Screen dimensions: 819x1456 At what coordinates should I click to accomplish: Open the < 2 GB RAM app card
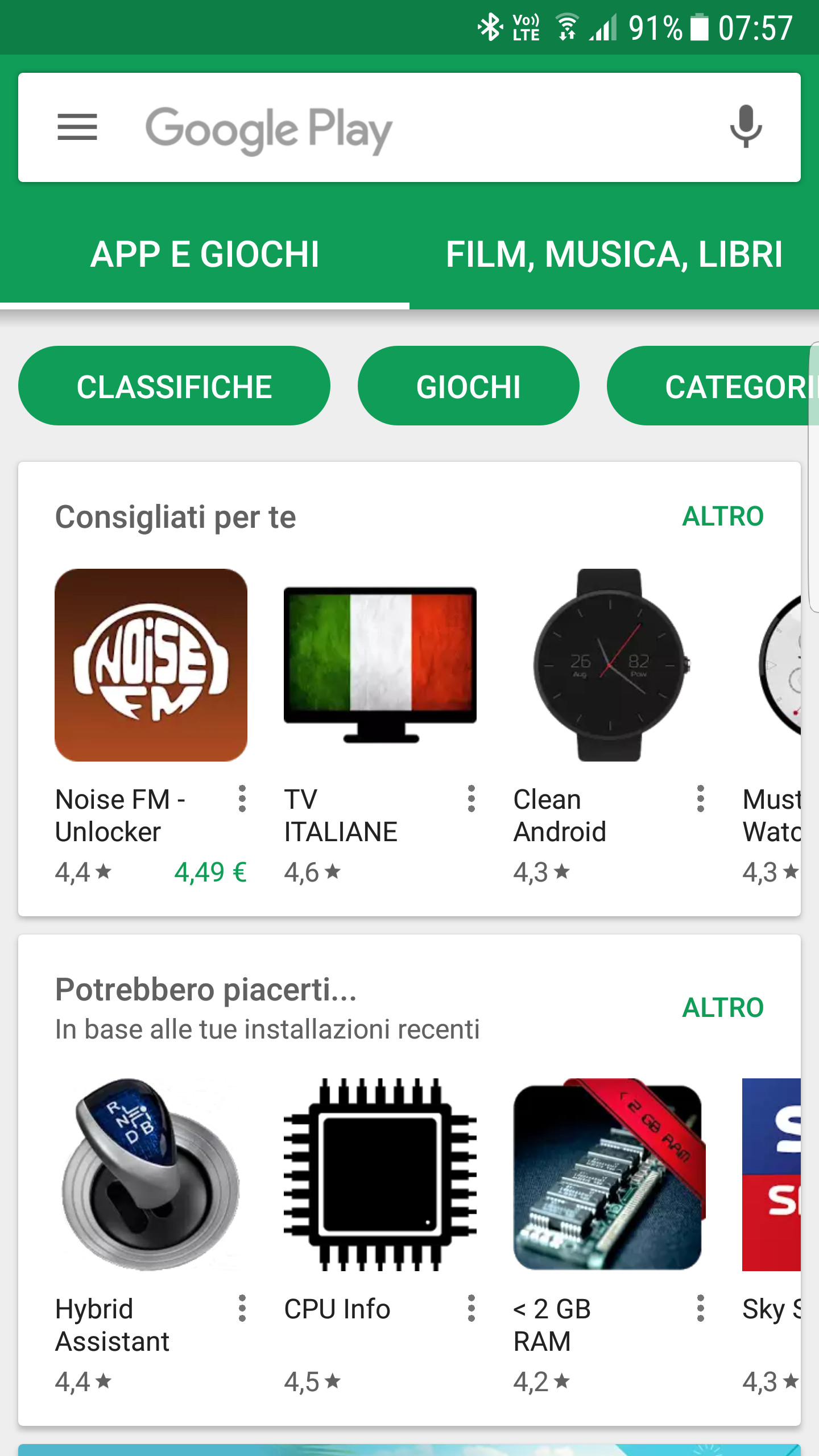click(609, 1174)
